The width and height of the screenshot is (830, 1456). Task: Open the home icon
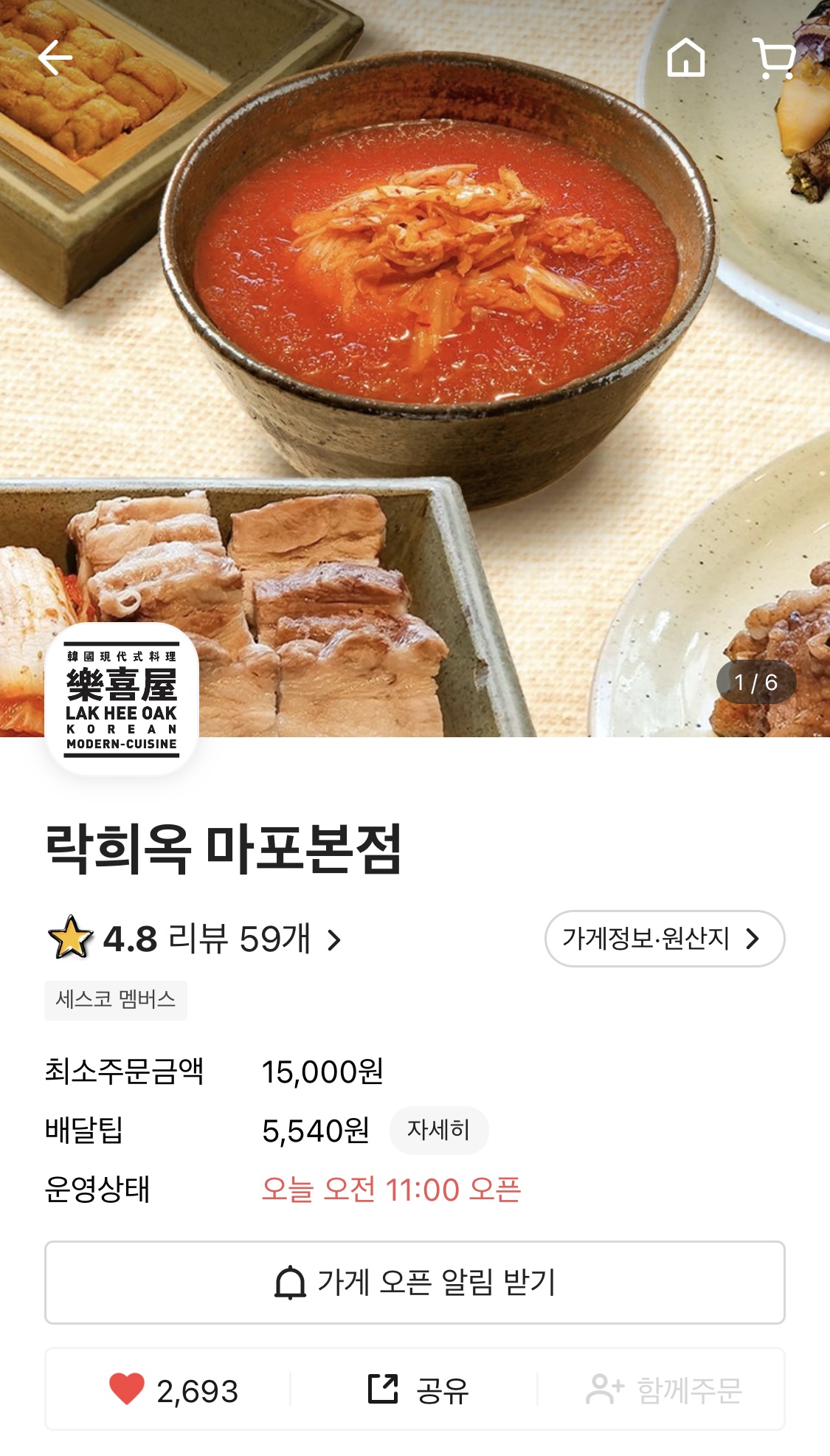pyautogui.click(x=685, y=58)
